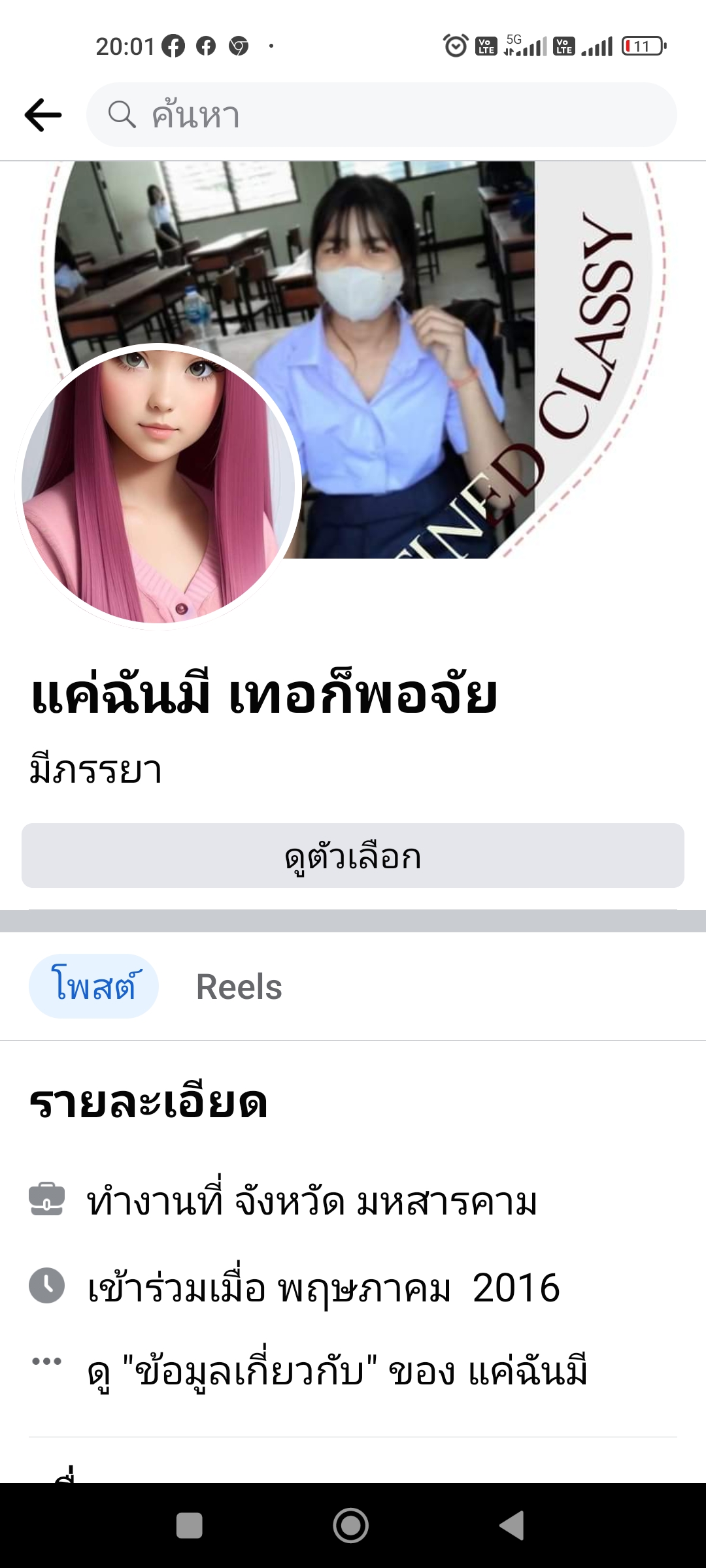
Task: Tap the system home button
Action: [x=351, y=1526]
